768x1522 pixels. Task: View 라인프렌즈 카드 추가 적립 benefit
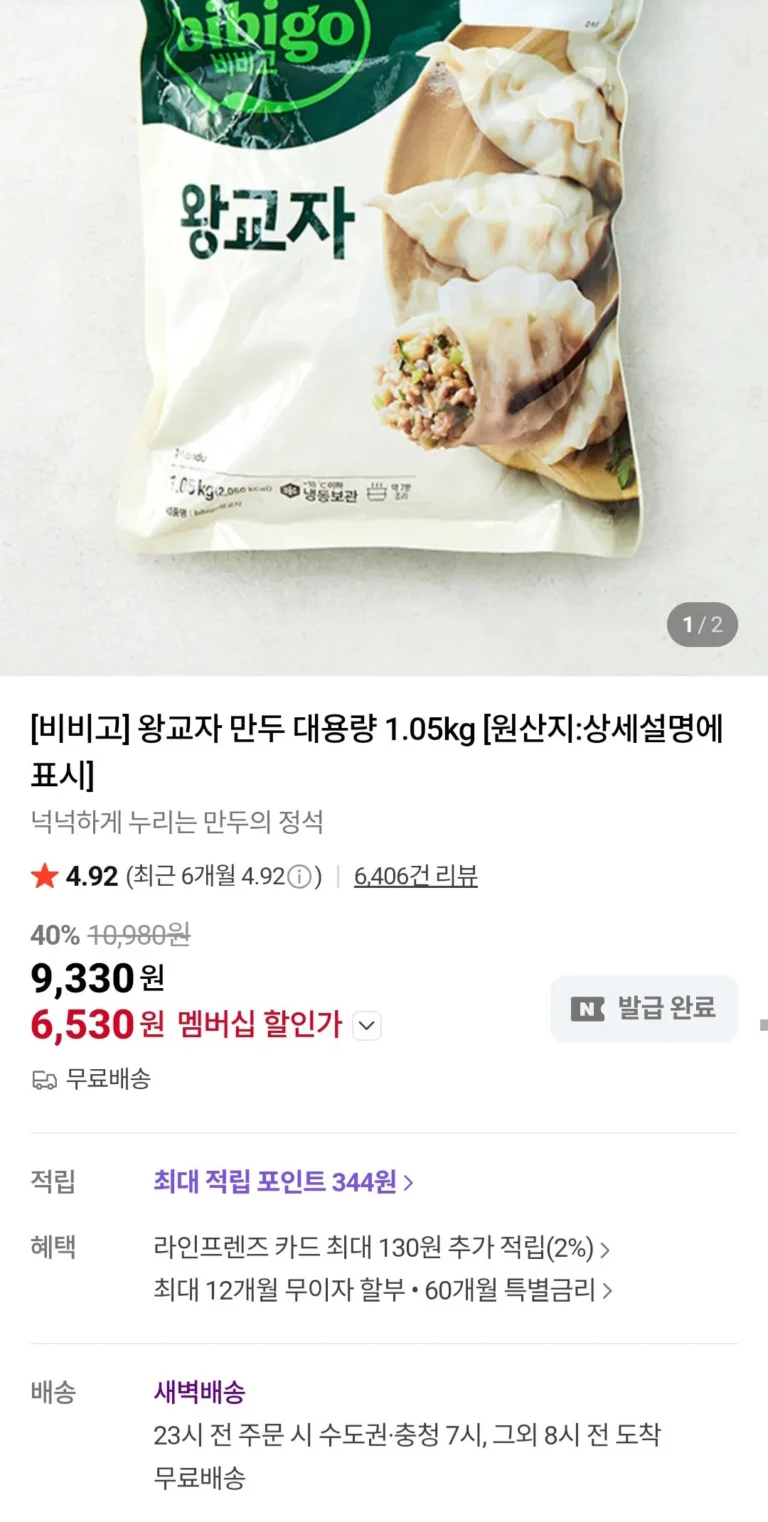point(382,1248)
